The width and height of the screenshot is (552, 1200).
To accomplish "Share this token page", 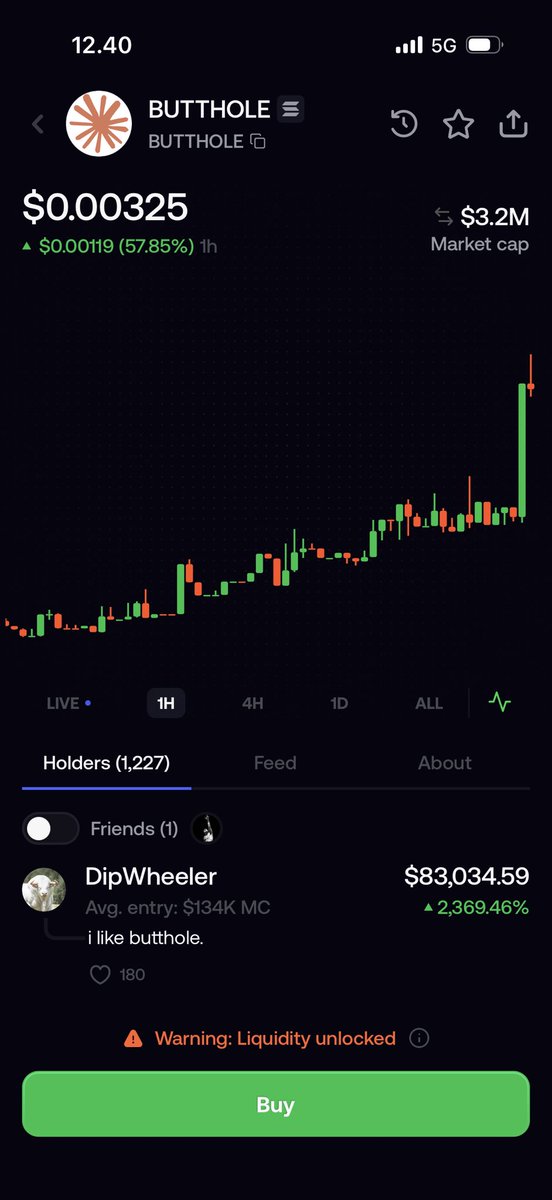I will click(x=513, y=124).
